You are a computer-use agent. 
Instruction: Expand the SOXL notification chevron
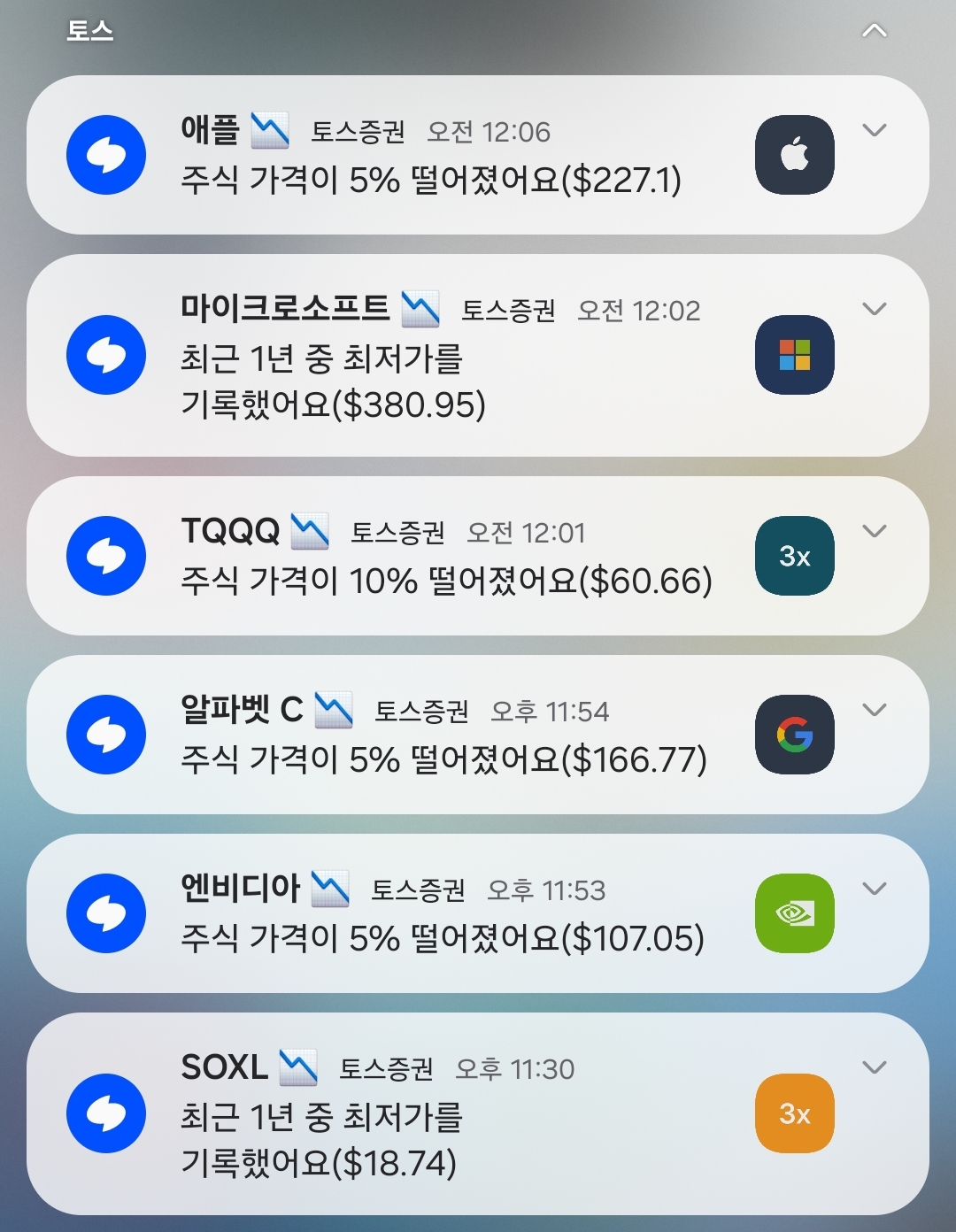(874, 1068)
